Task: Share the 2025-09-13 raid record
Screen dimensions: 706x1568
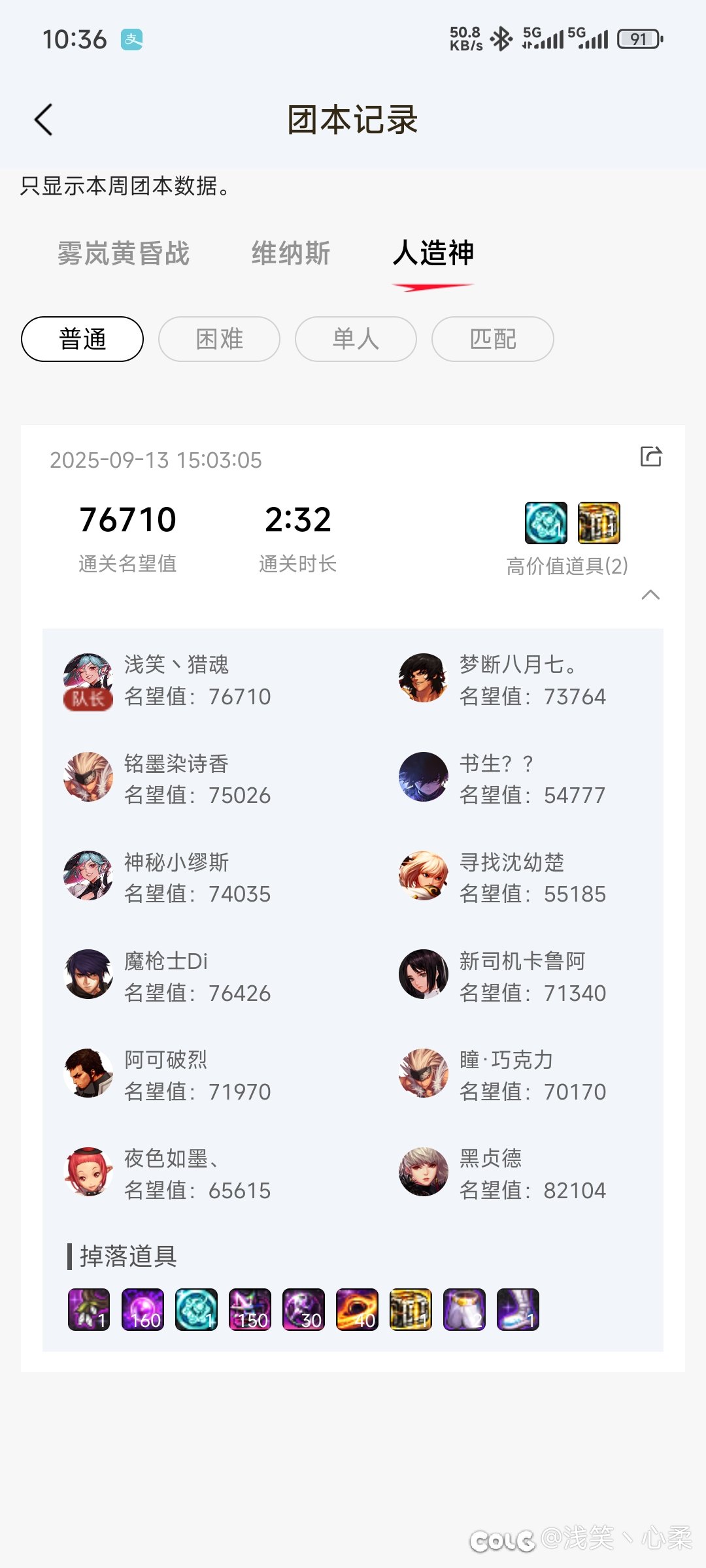Action: pos(650,457)
